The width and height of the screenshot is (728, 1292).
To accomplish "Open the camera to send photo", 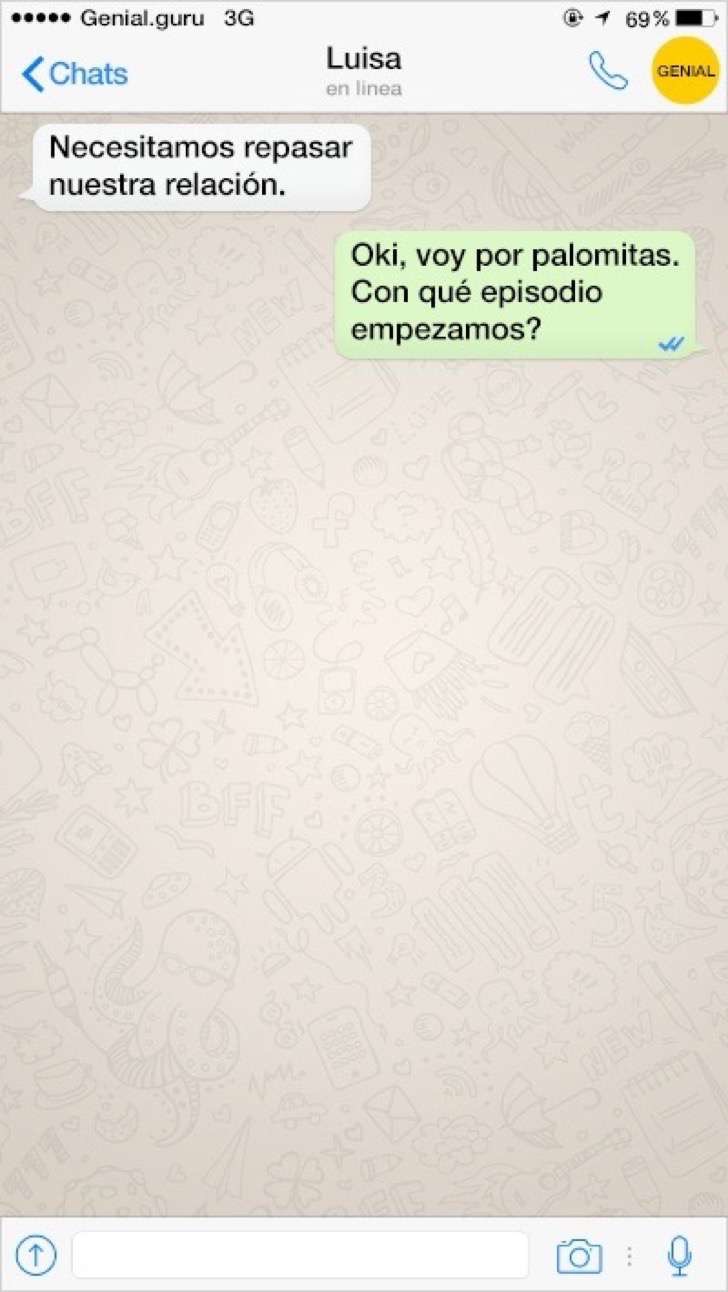I will pyautogui.click(x=579, y=1255).
